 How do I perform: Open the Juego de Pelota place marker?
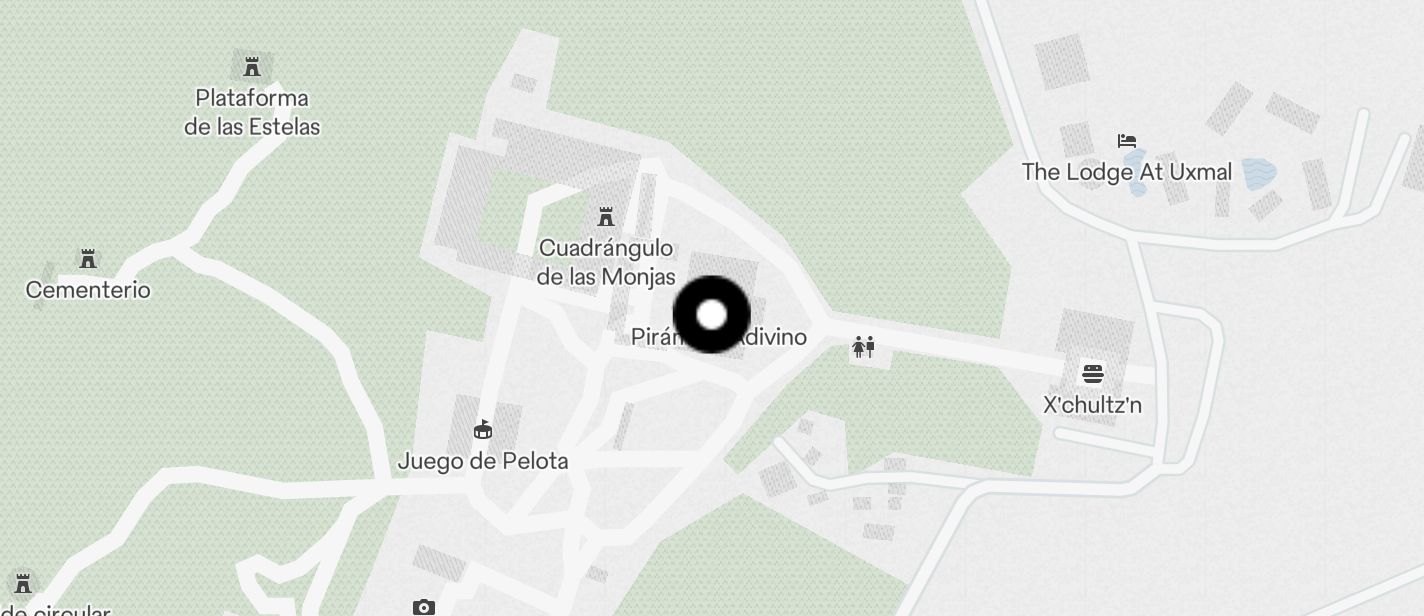pyautogui.click(x=483, y=430)
